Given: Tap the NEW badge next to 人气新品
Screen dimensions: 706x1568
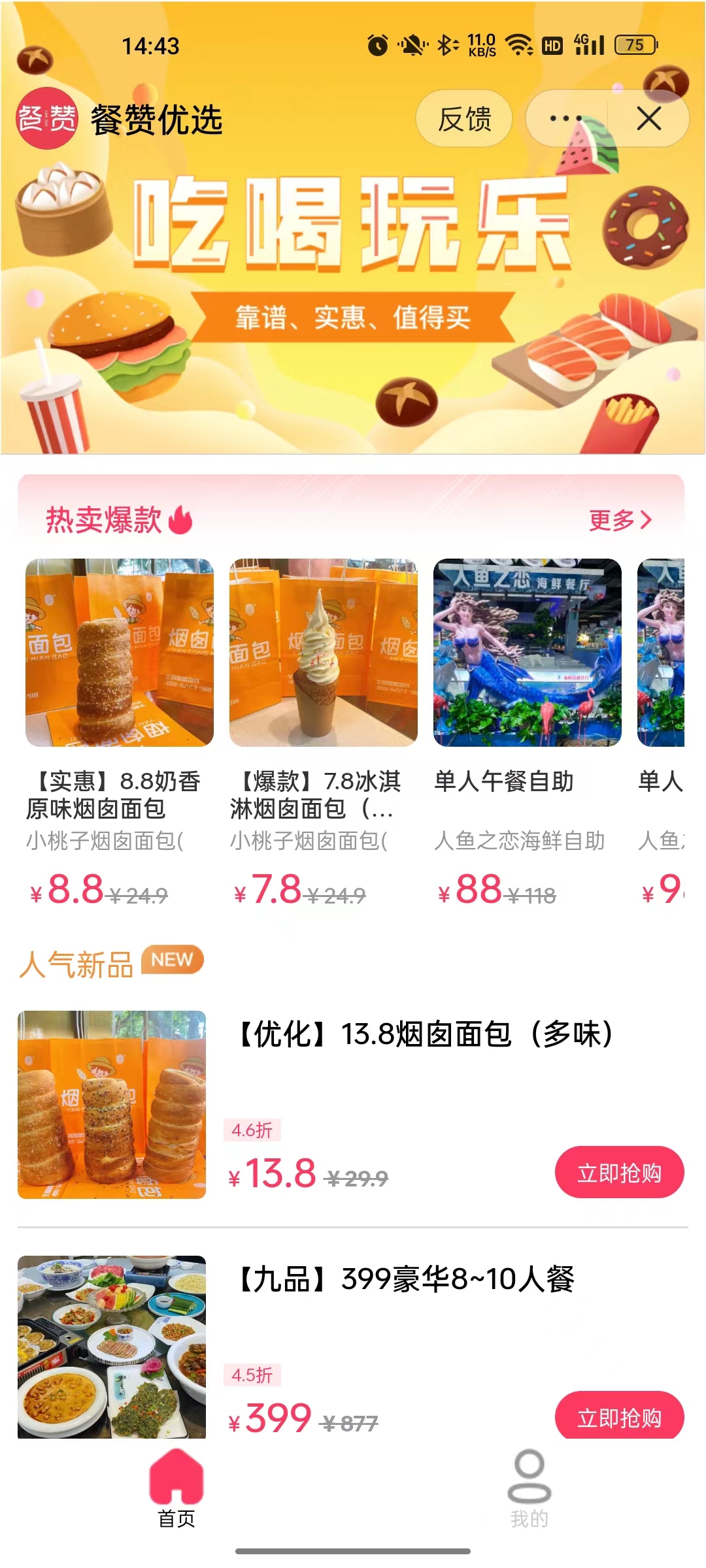Looking at the screenshot, I should (174, 959).
